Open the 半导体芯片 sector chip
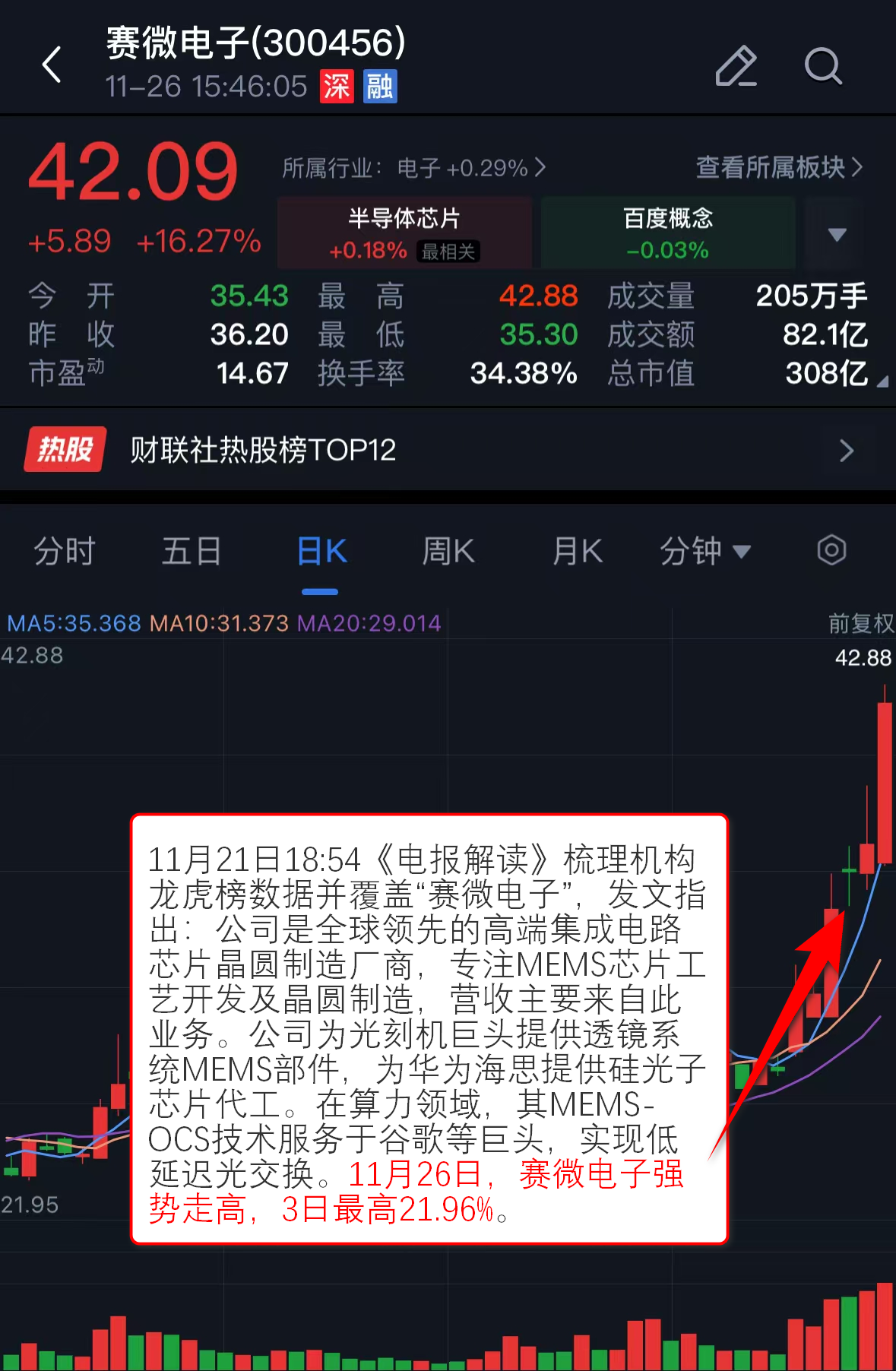Image resolution: width=896 pixels, height=1371 pixels. 404,233
